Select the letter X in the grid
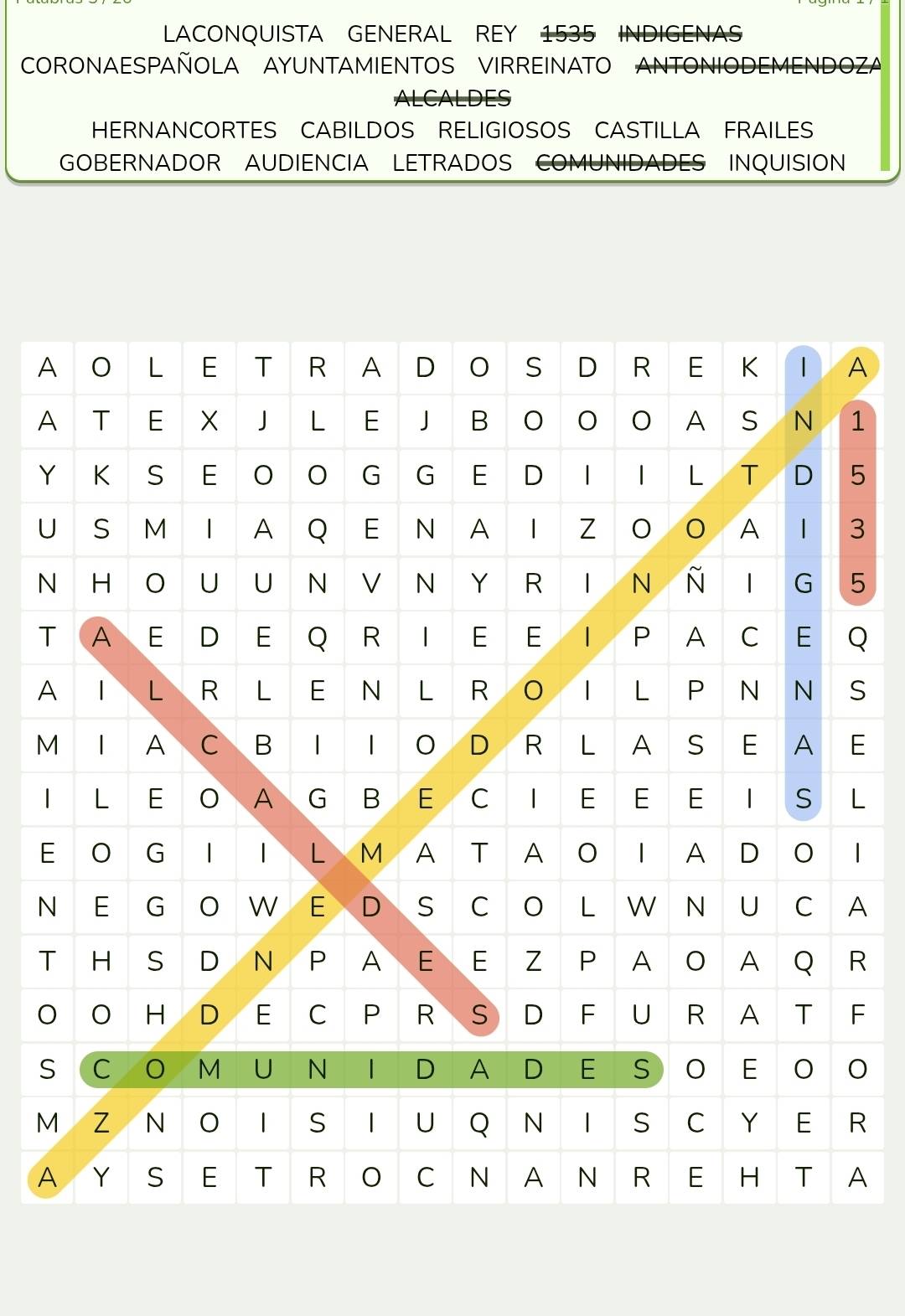905x1316 pixels. pos(209,421)
